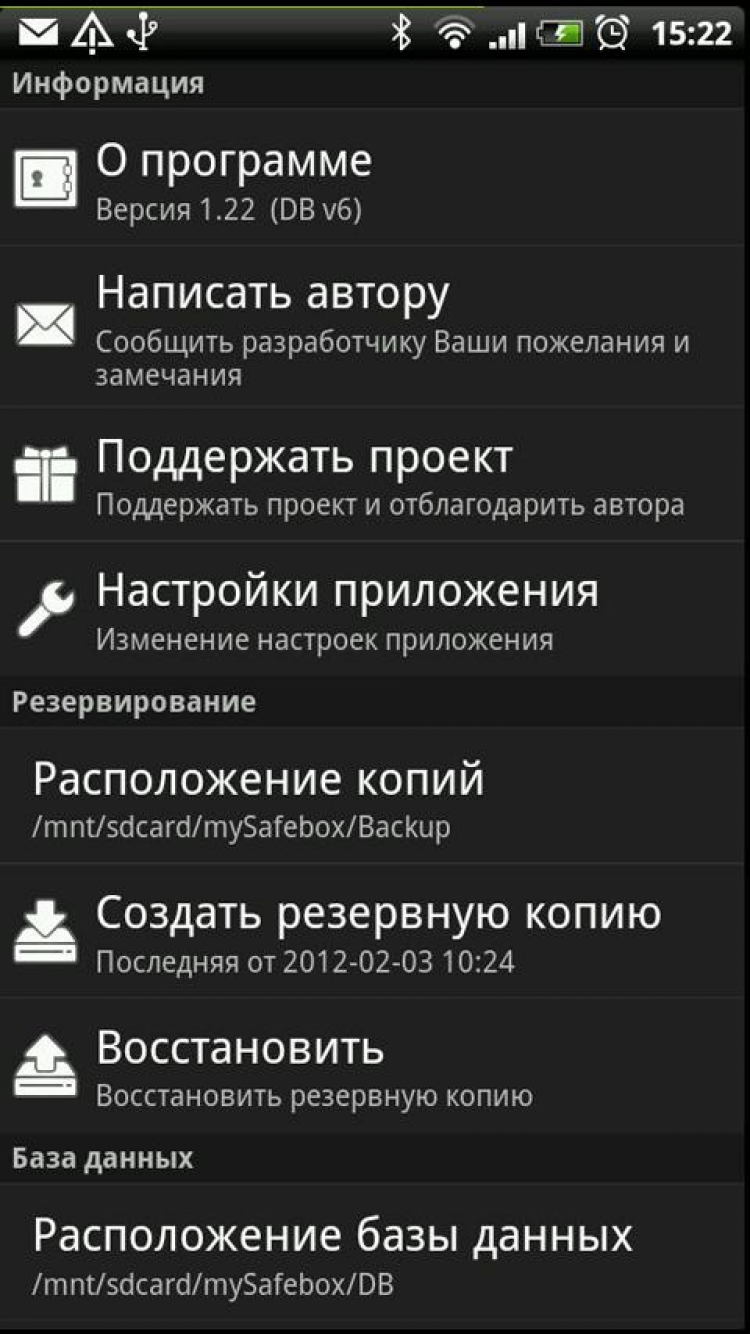Tap Создать резервную копию
The height and width of the screenshot is (1334, 750).
(x=375, y=931)
